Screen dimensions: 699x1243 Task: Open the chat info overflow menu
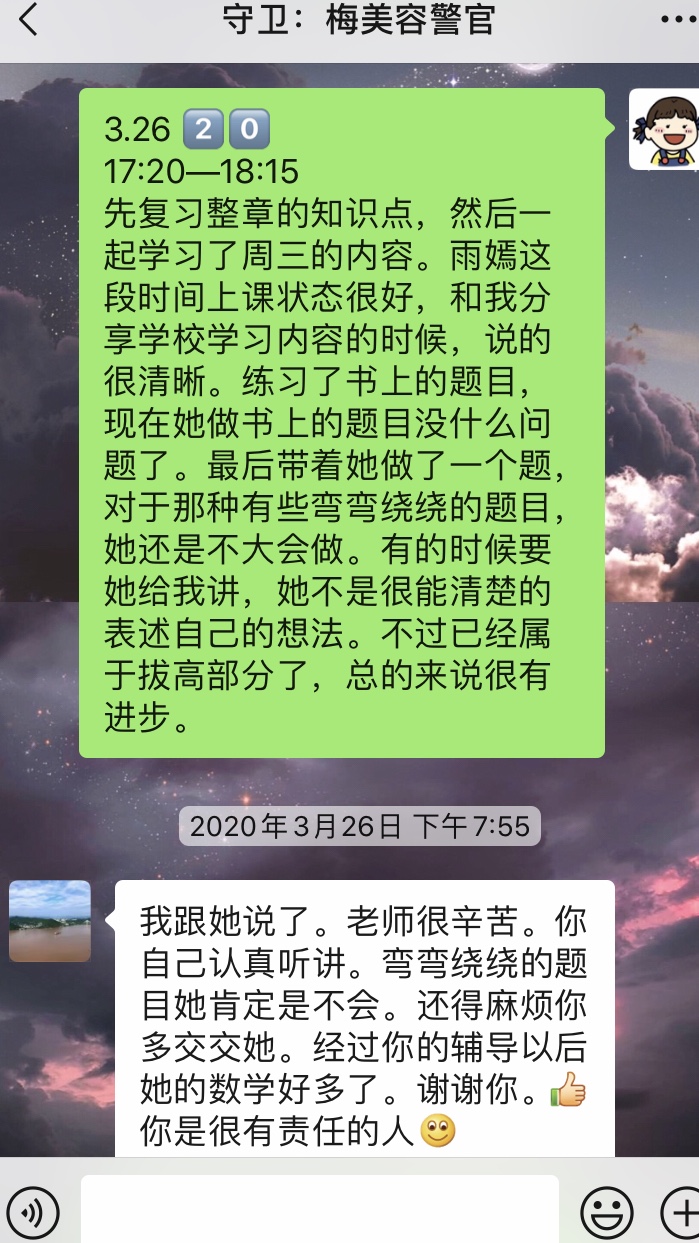coord(678,20)
